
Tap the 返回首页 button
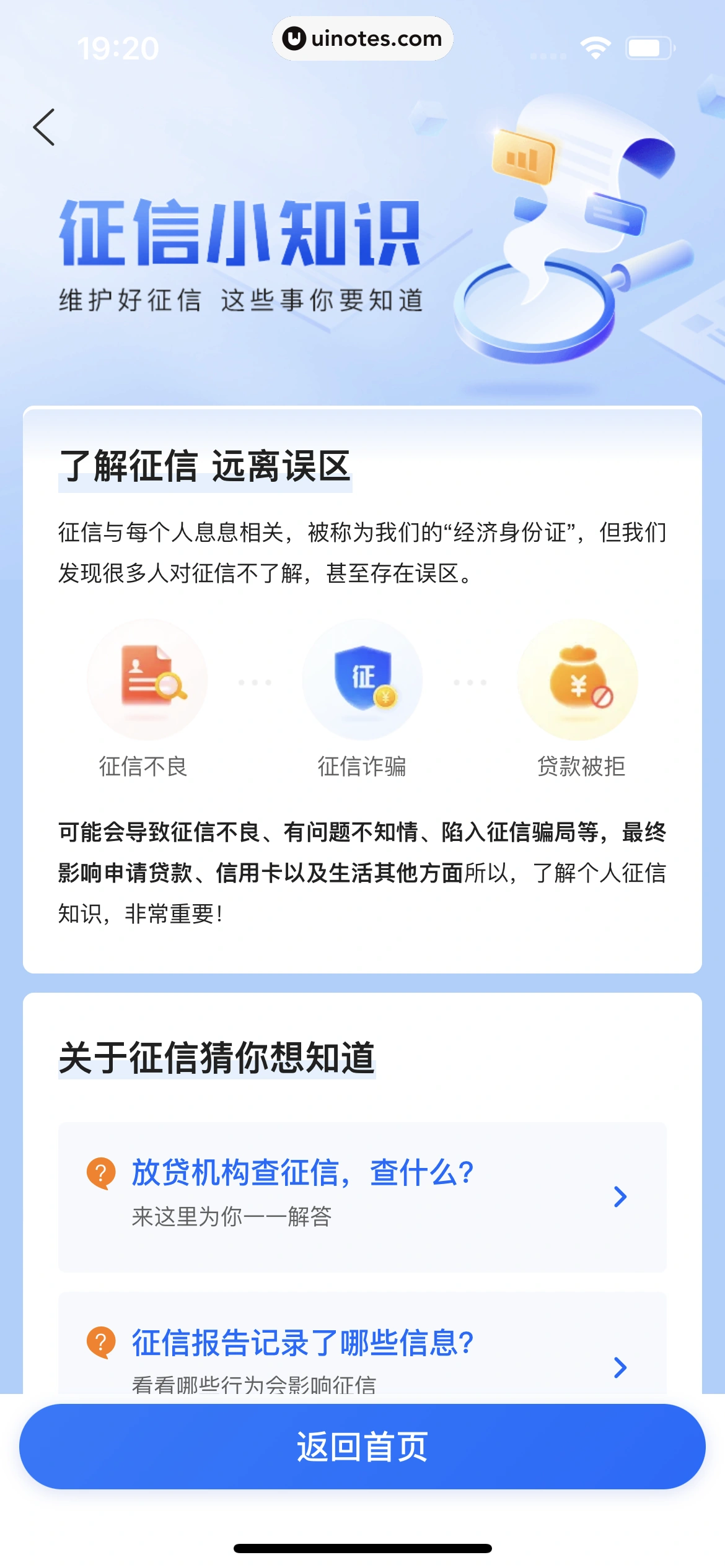[362, 1447]
